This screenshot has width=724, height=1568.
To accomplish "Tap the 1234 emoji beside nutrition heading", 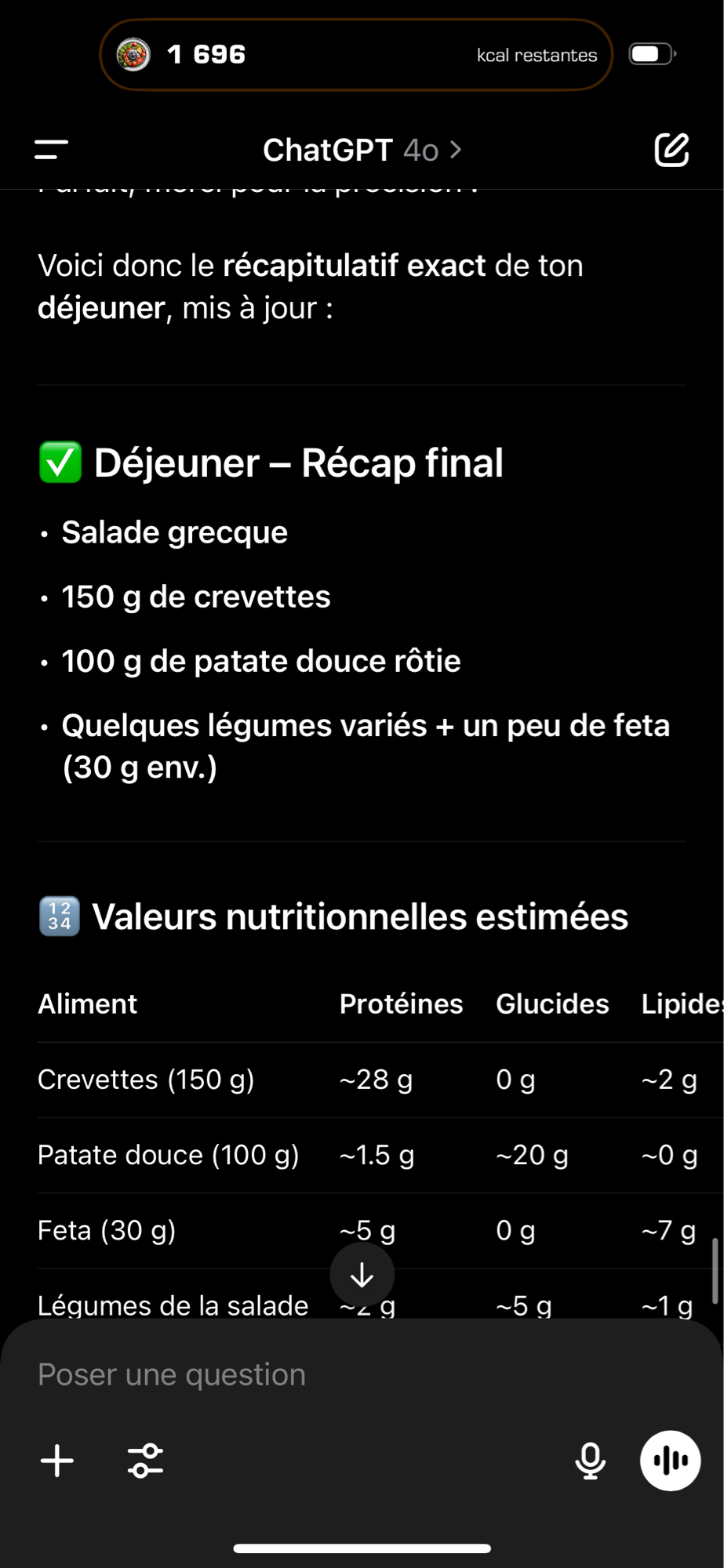I will pos(60,916).
